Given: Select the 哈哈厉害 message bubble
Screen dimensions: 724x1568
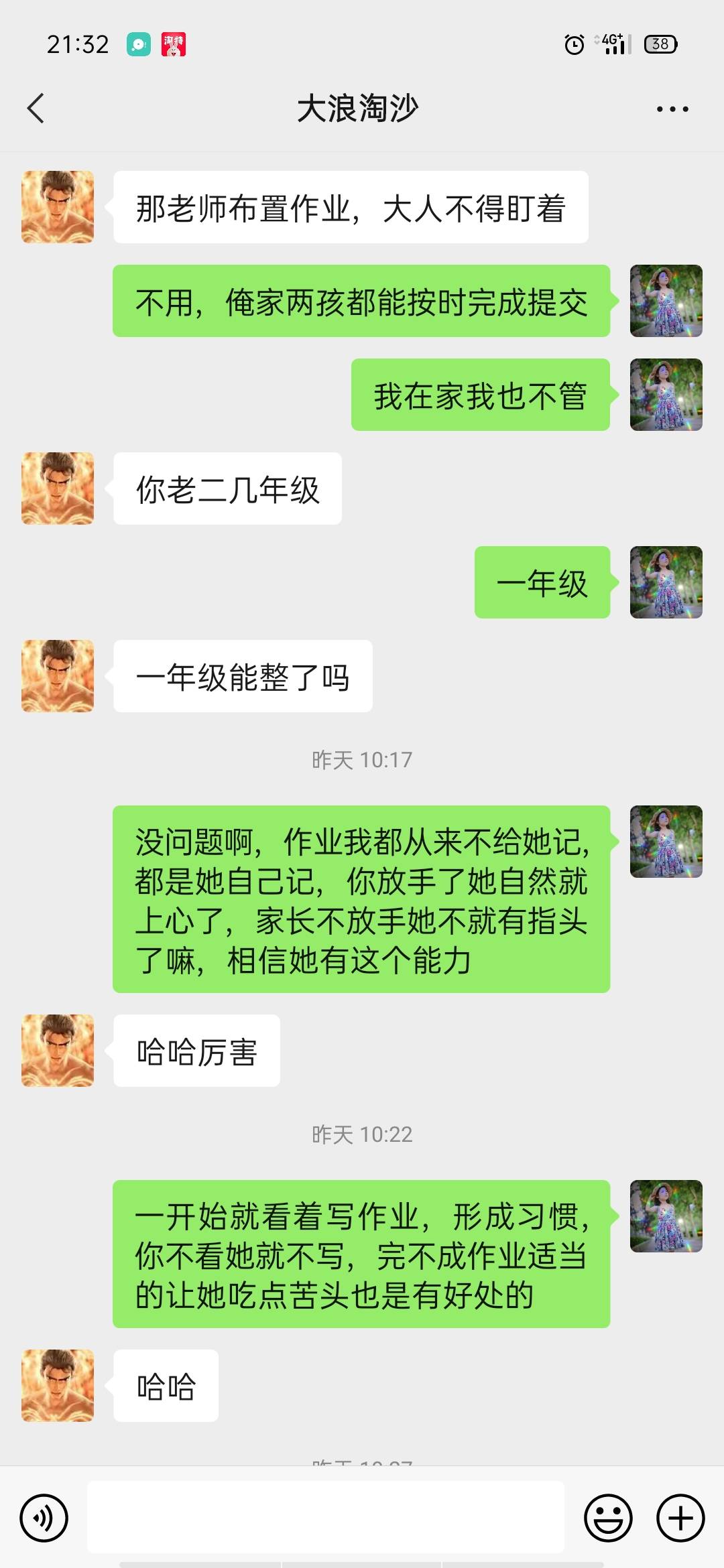Looking at the screenshot, I should [x=198, y=1051].
